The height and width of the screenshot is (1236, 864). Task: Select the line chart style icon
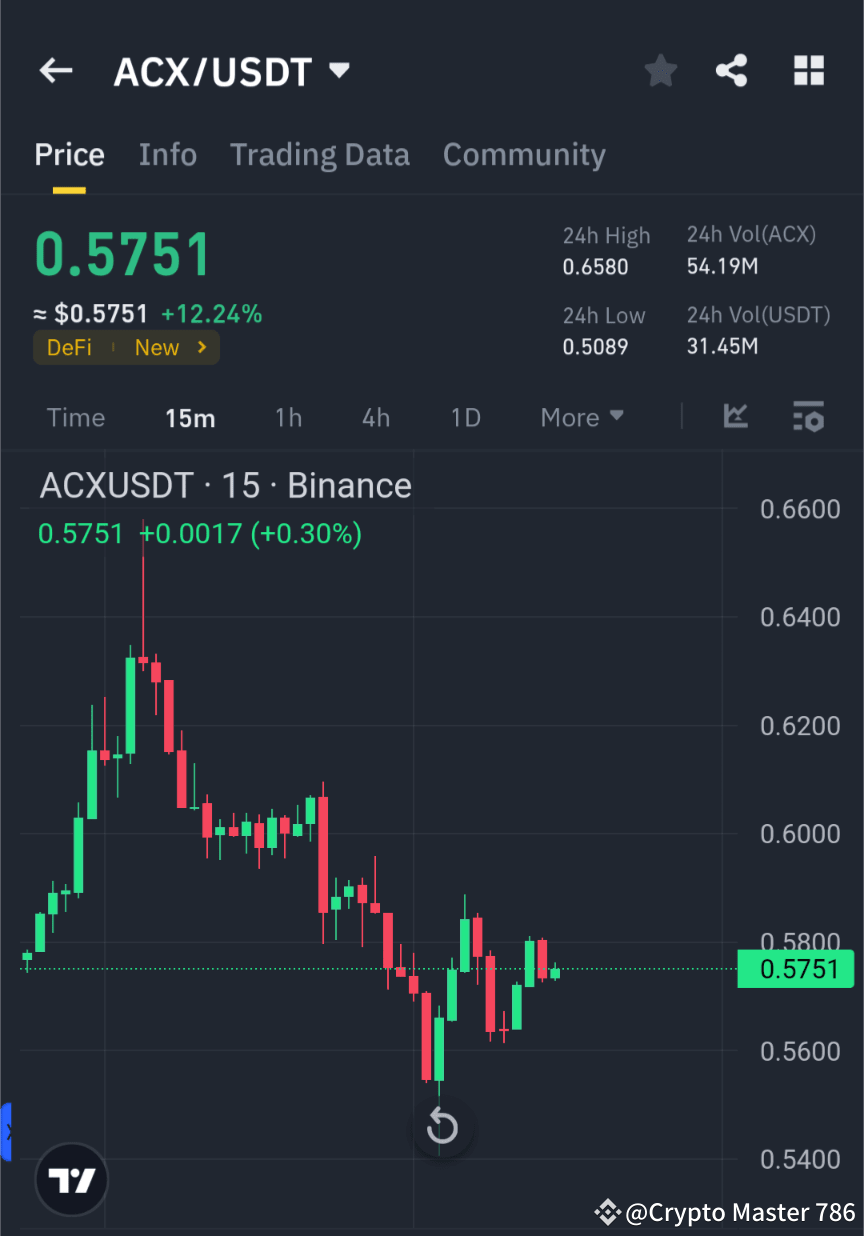click(x=736, y=417)
